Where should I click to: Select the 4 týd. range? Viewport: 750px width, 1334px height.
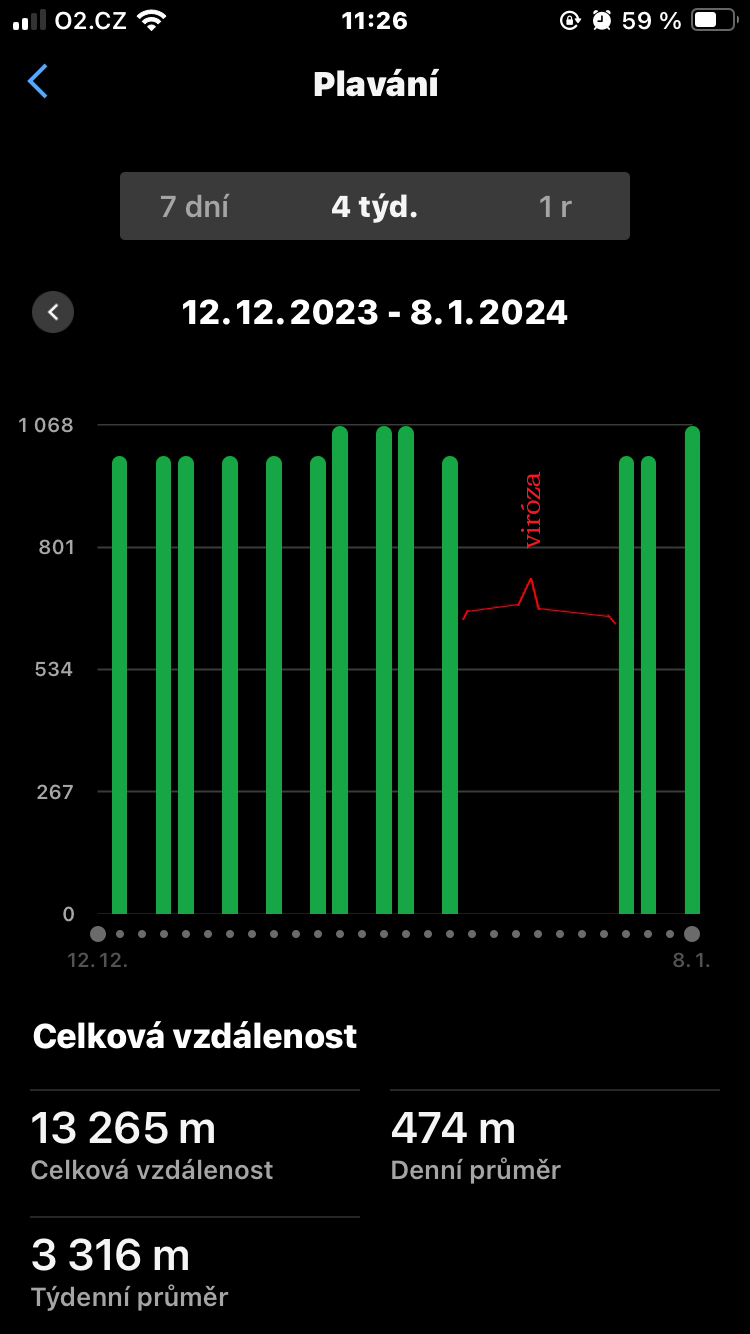pyautogui.click(x=375, y=207)
